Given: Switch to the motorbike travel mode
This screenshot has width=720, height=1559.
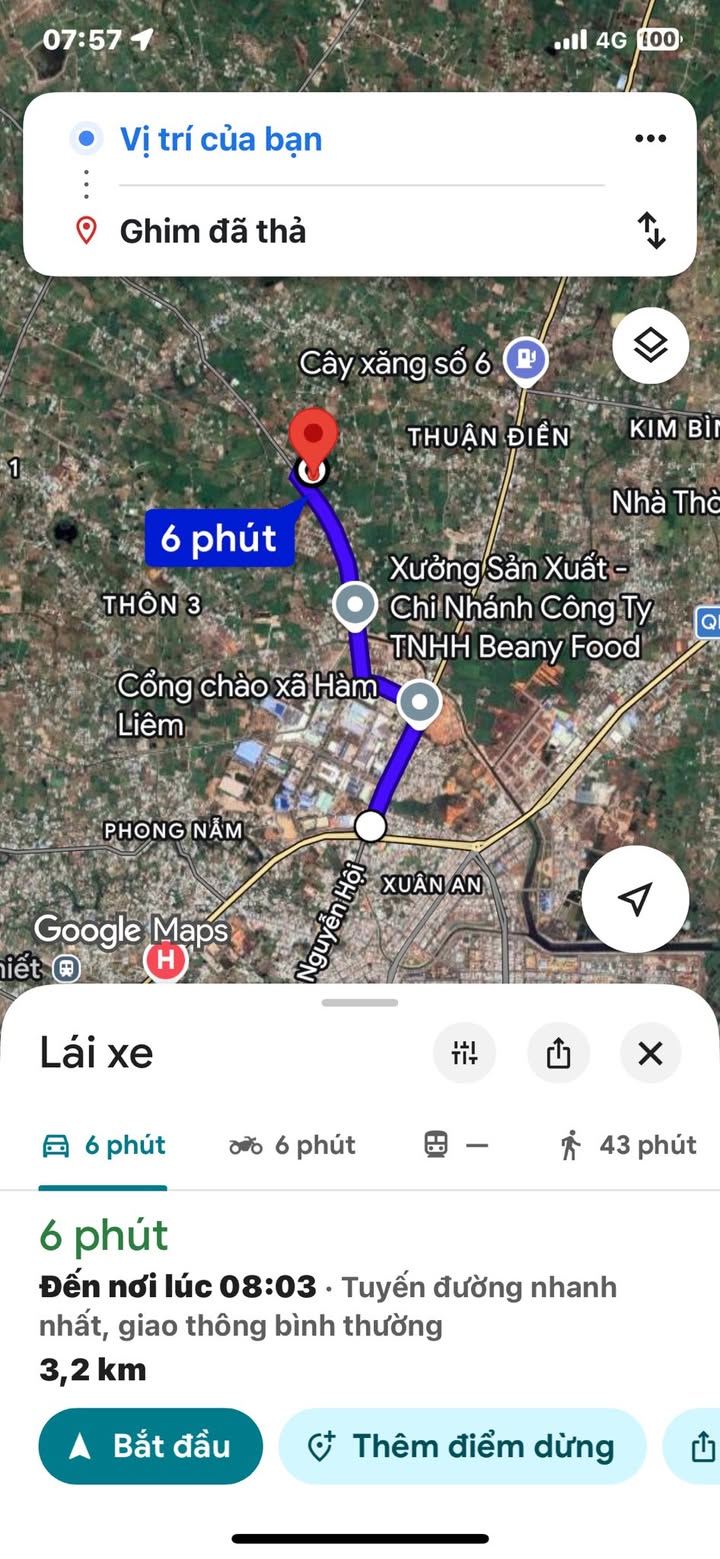Looking at the screenshot, I should pos(292,1145).
